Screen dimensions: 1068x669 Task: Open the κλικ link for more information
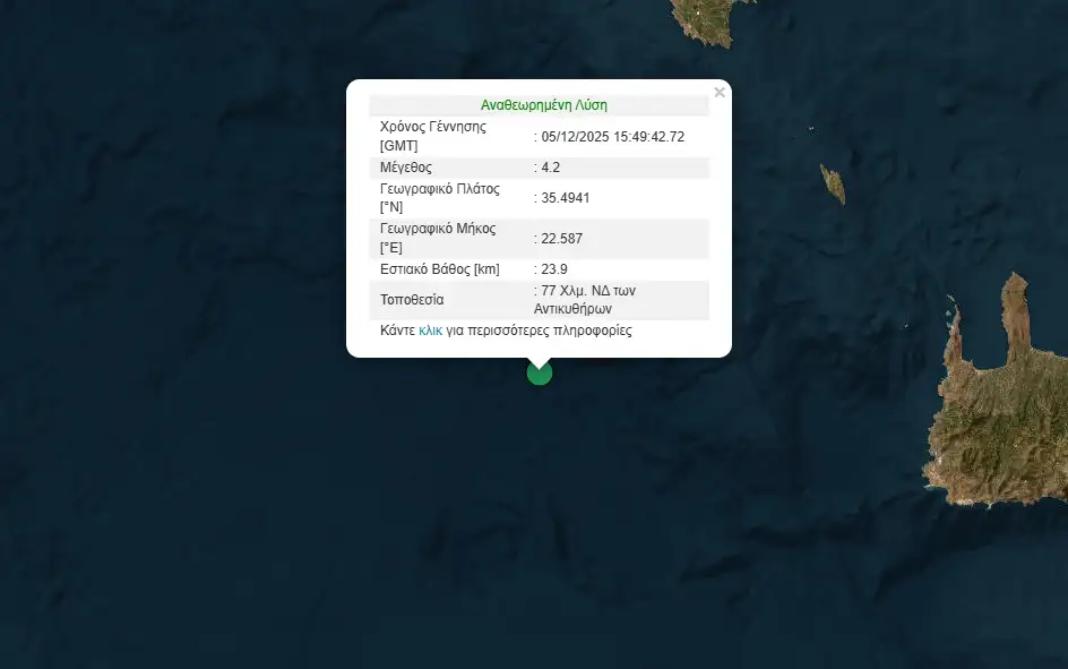click(430, 330)
